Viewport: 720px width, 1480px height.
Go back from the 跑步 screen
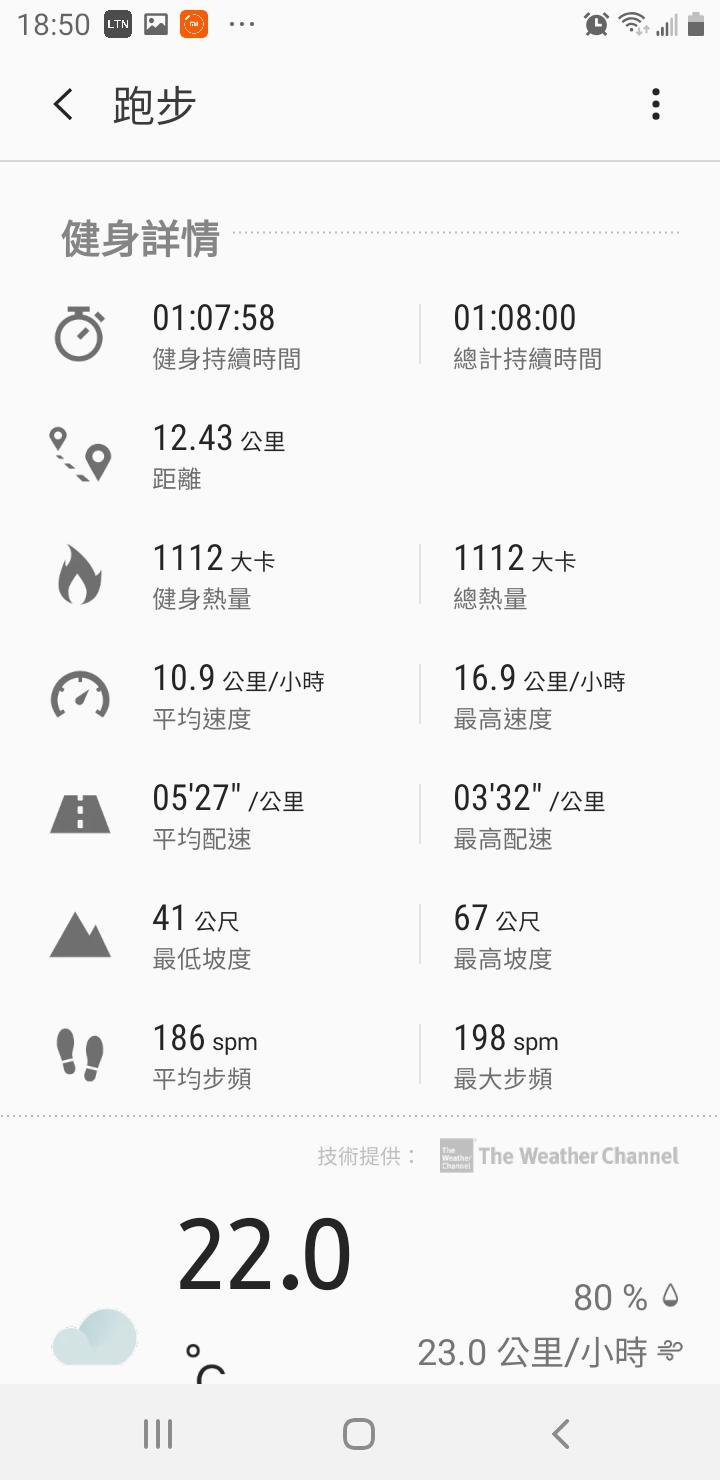64,104
